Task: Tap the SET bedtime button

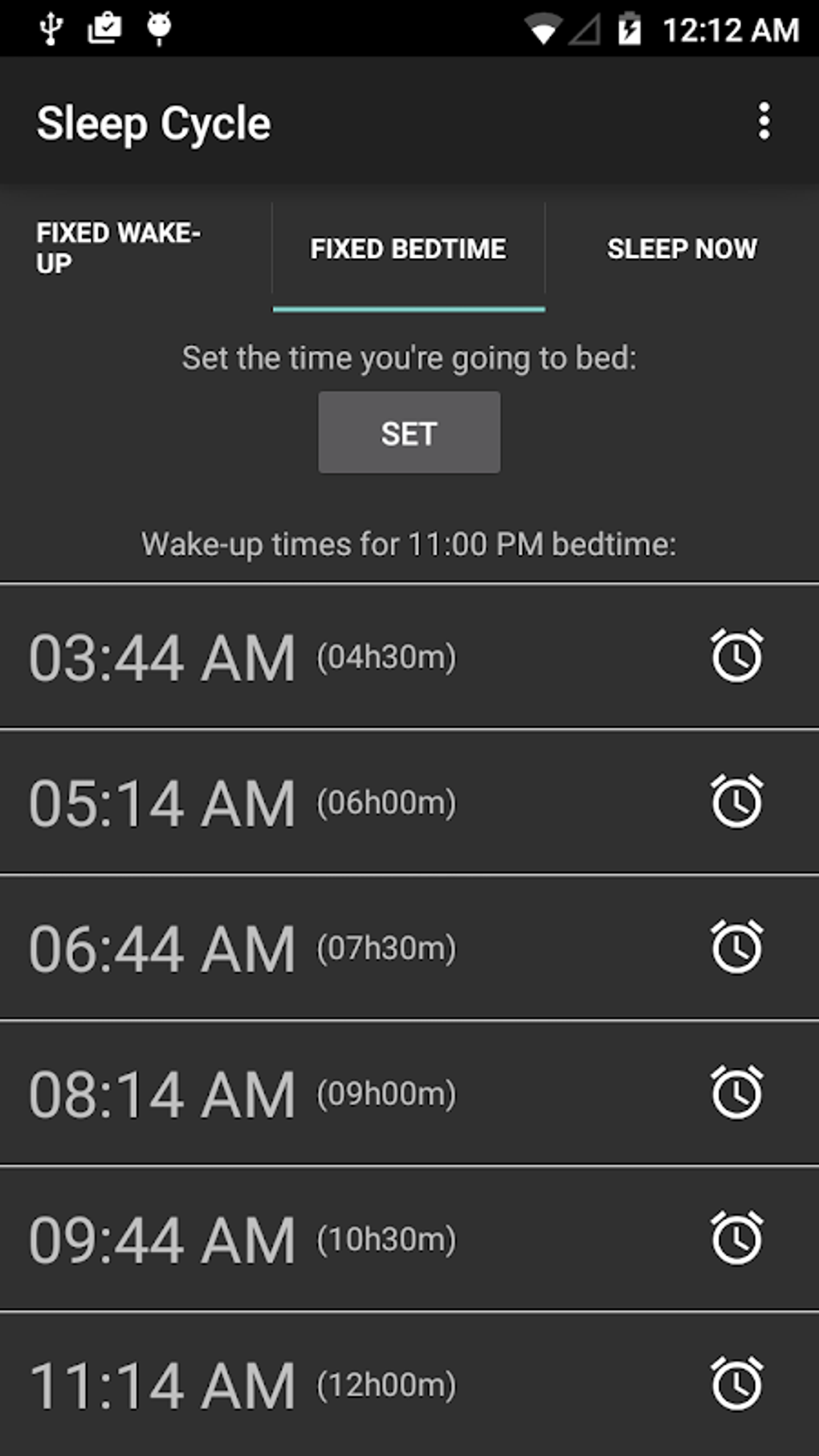Action: [409, 433]
